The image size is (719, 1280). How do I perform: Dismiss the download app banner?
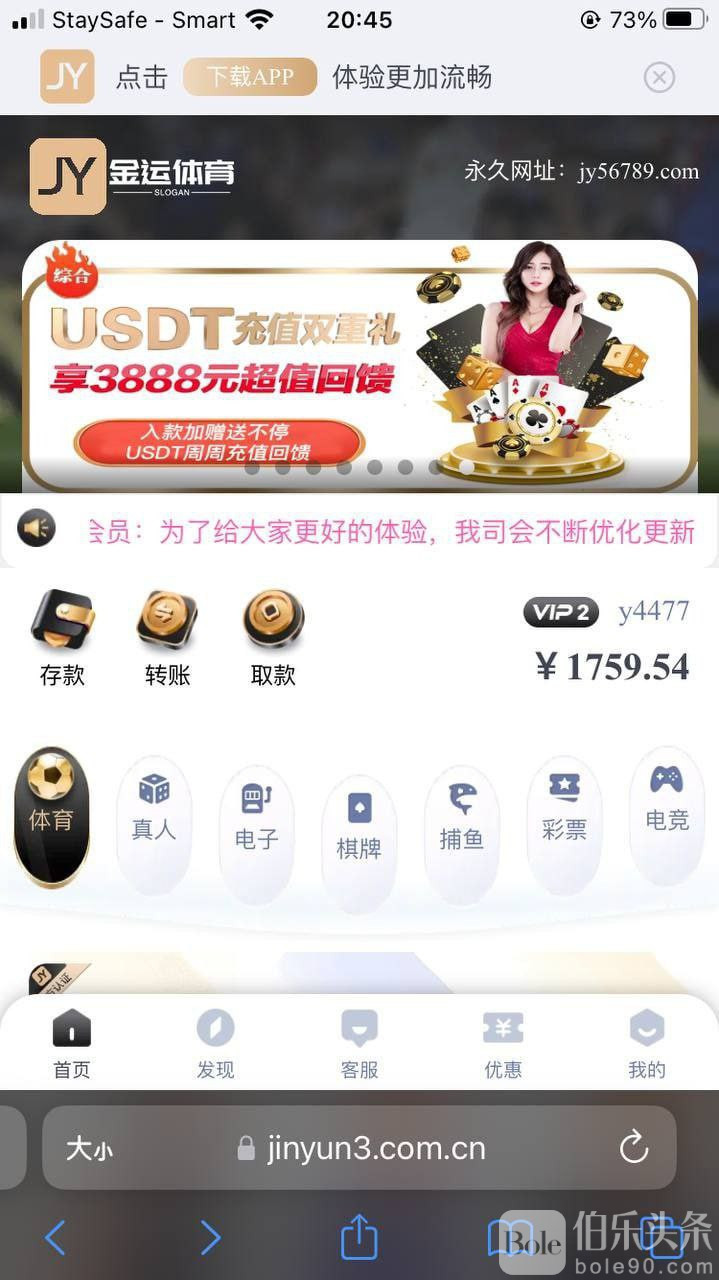pyautogui.click(x=659, y=77)
